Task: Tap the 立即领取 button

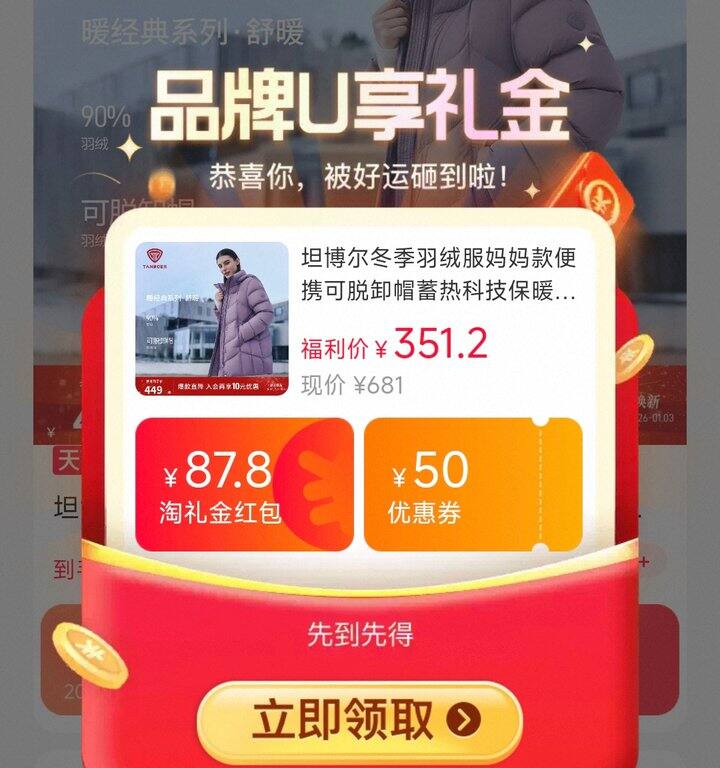Action: click(359, 720)
